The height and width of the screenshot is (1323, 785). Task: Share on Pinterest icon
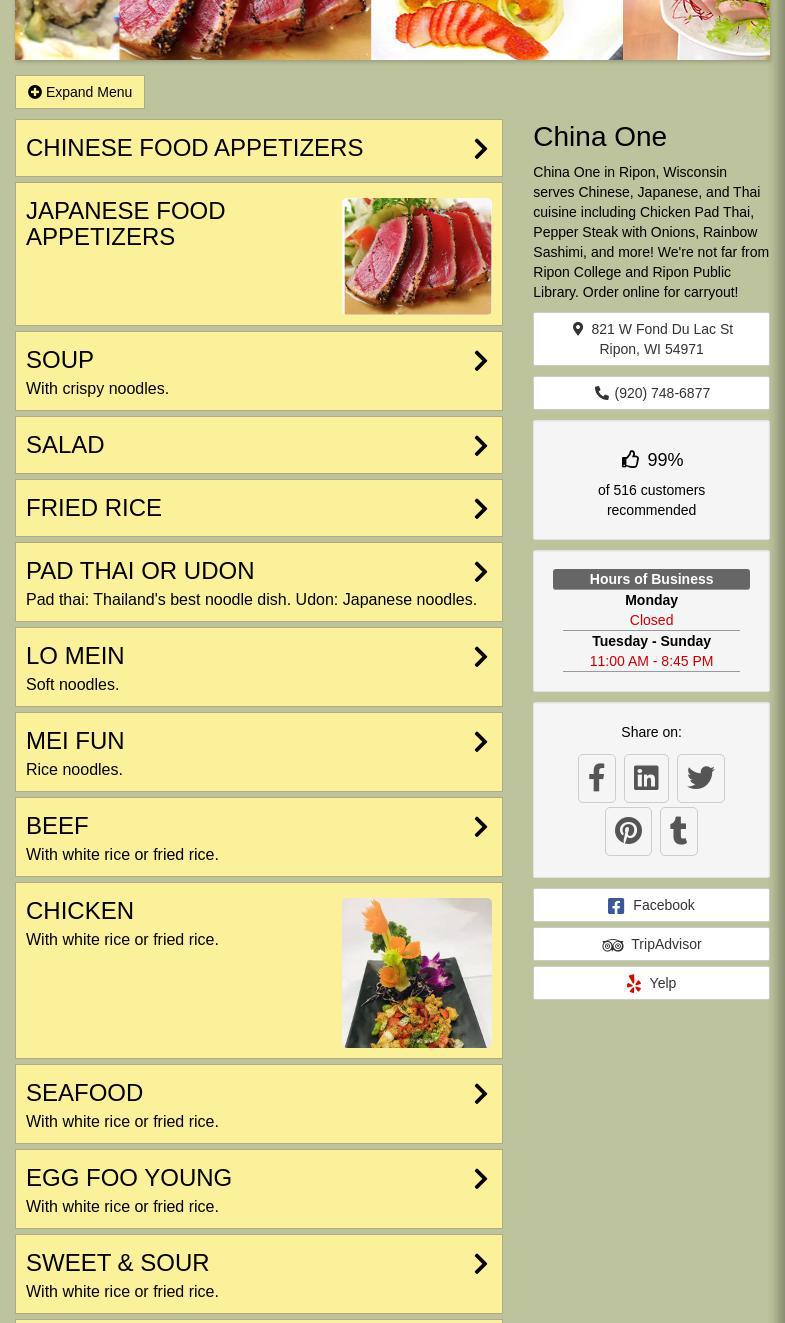[x=628, y=831]
